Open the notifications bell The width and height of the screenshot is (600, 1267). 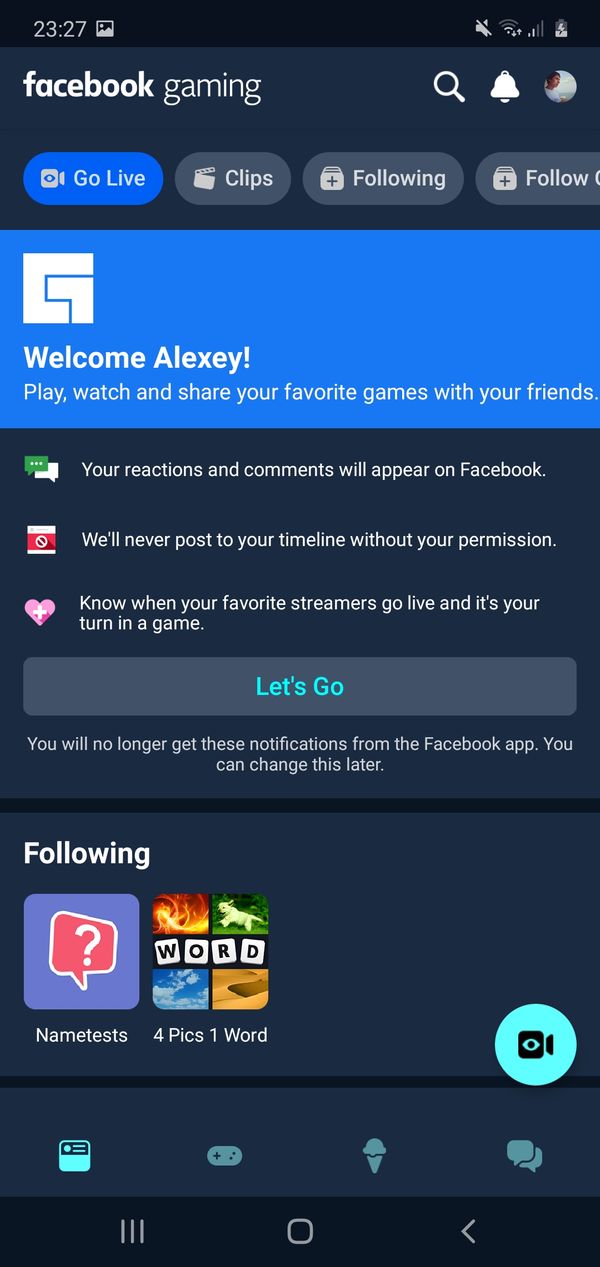point(504,87)
